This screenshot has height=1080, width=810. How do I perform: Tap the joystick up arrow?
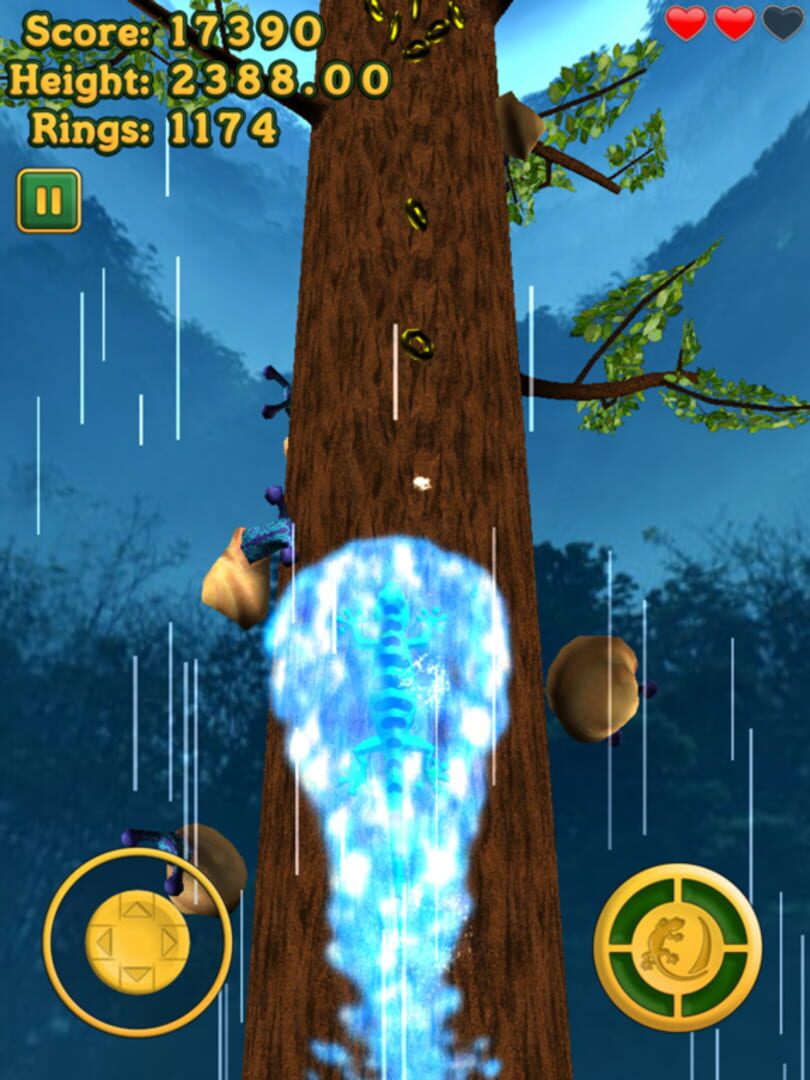click(x=137, y=908)
